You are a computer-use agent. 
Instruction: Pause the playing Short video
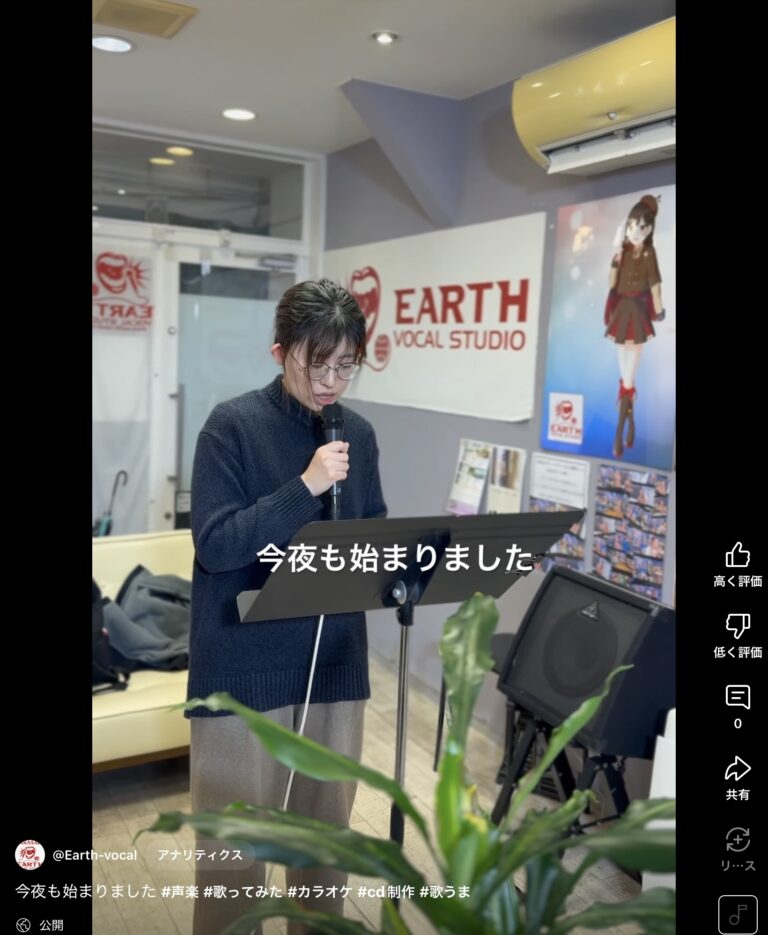click(x=383, y=400)
